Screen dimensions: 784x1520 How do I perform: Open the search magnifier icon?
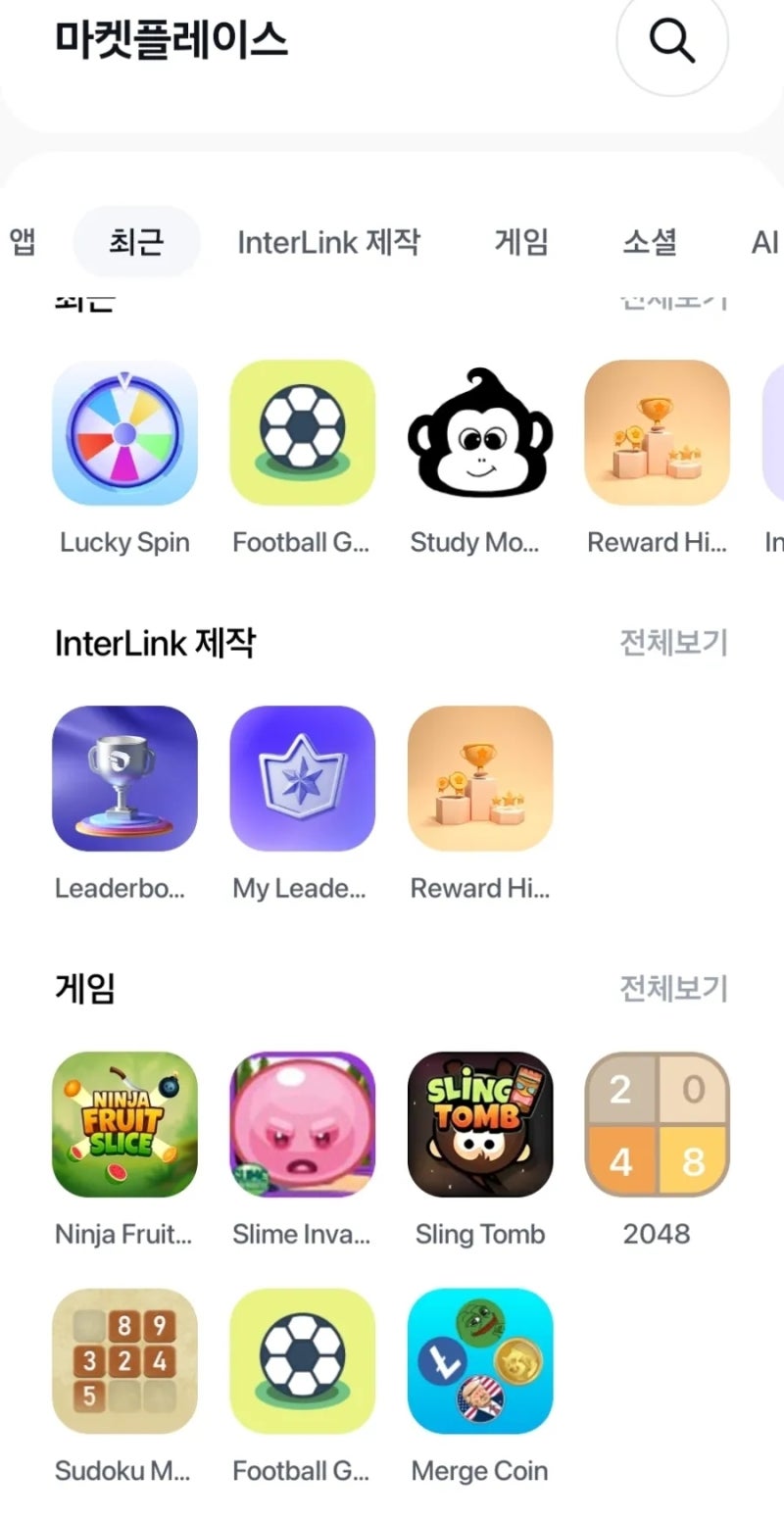coord(672,40)
